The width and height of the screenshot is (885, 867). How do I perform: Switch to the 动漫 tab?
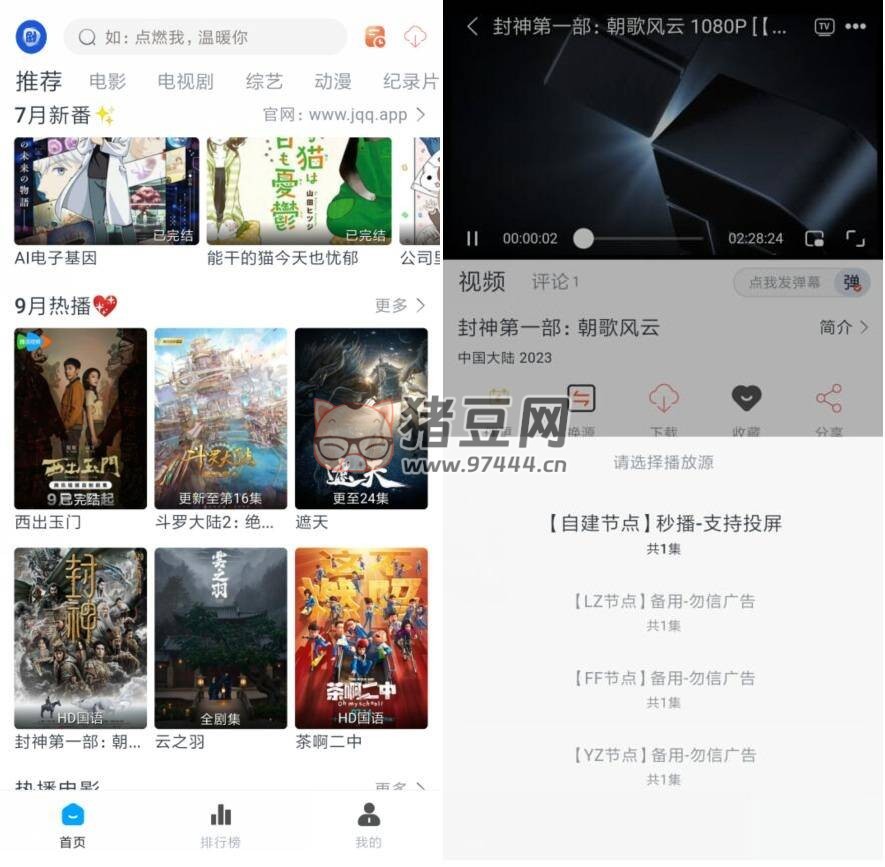coord(332,81)
